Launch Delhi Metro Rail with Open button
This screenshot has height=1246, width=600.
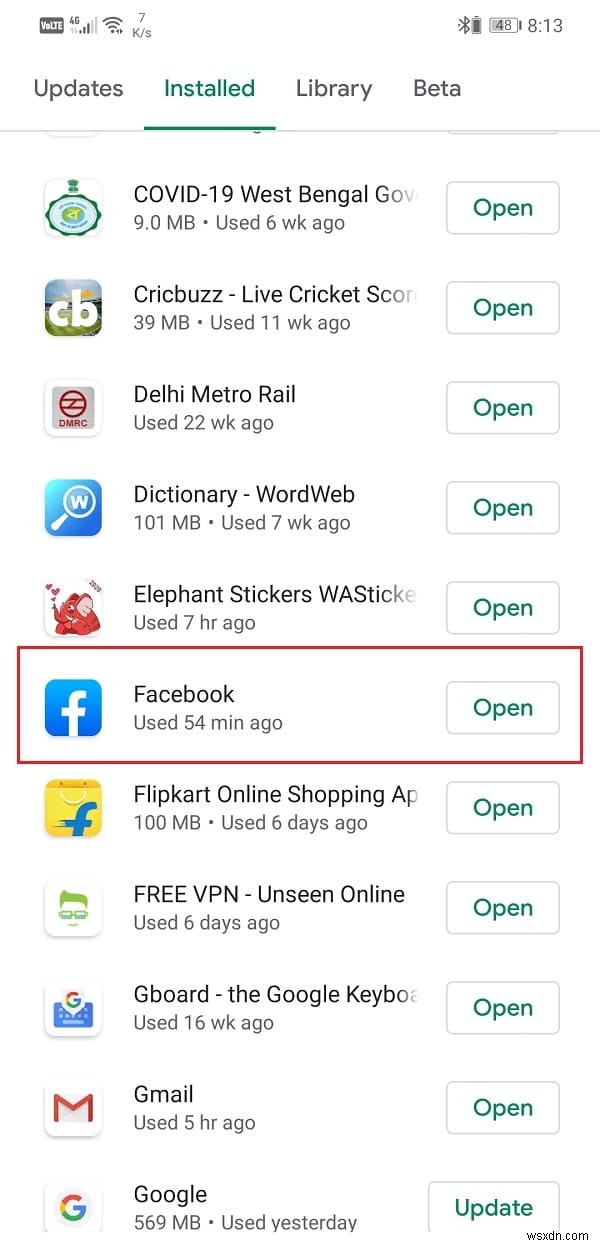(502, 408)
